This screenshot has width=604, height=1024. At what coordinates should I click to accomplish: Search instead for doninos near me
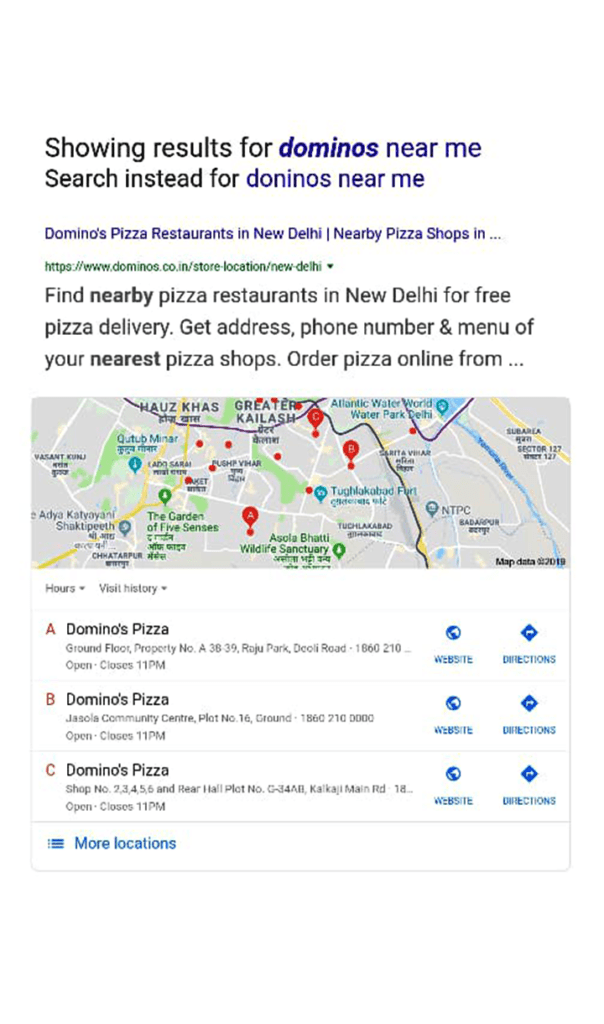point(335,178)
